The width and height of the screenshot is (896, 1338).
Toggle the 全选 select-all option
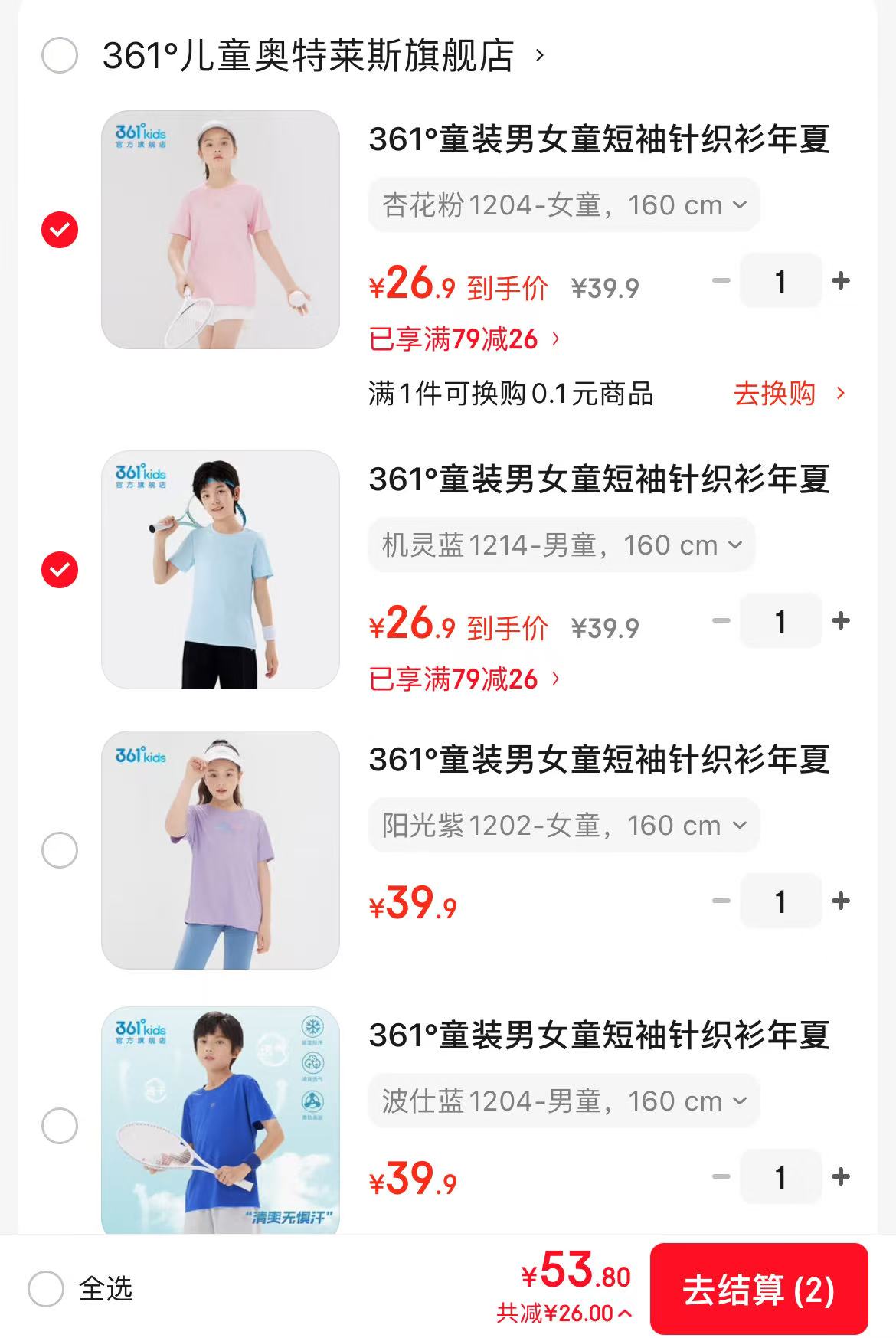46,1289
